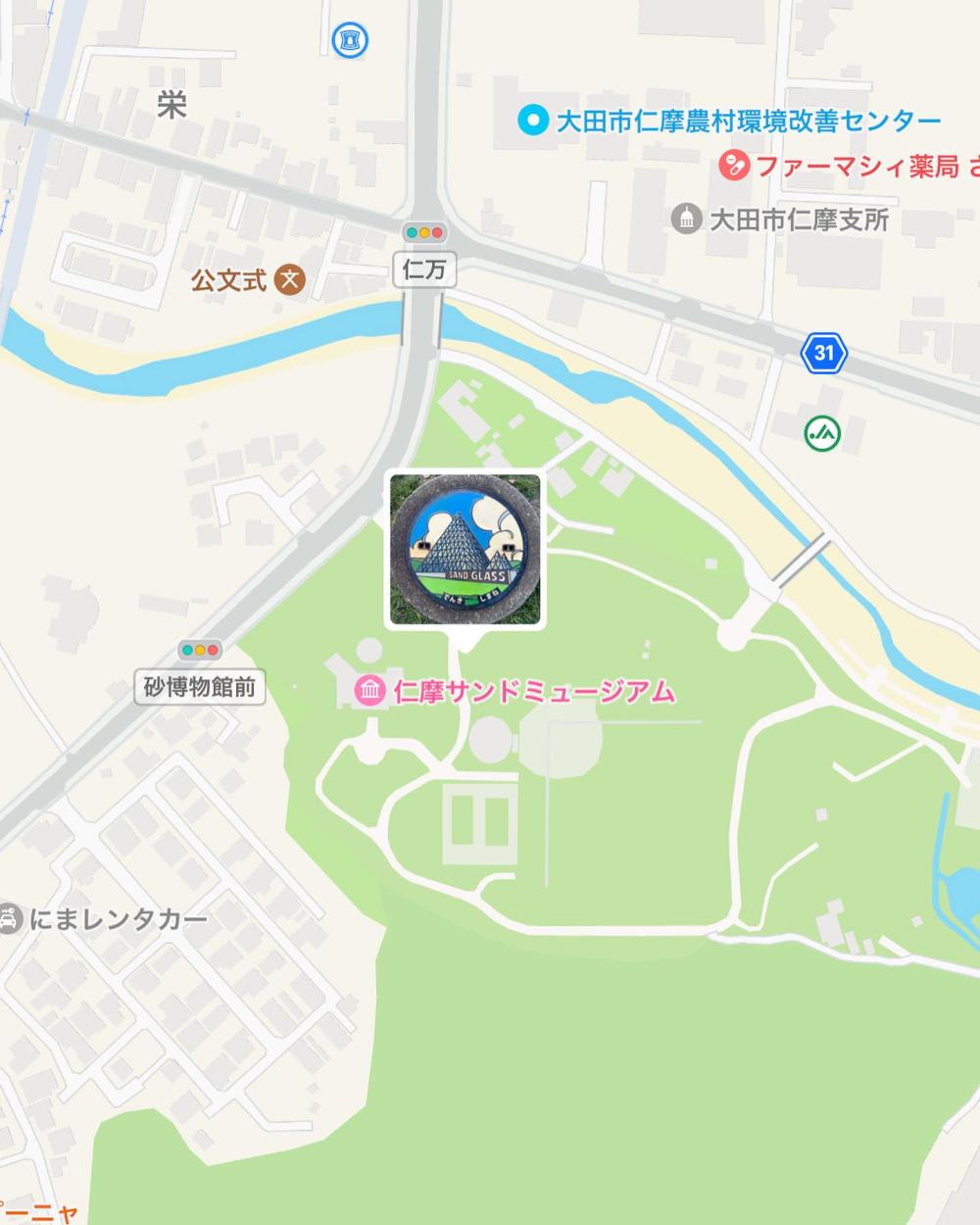Open the 公文式 school marker

click(290, 281)
